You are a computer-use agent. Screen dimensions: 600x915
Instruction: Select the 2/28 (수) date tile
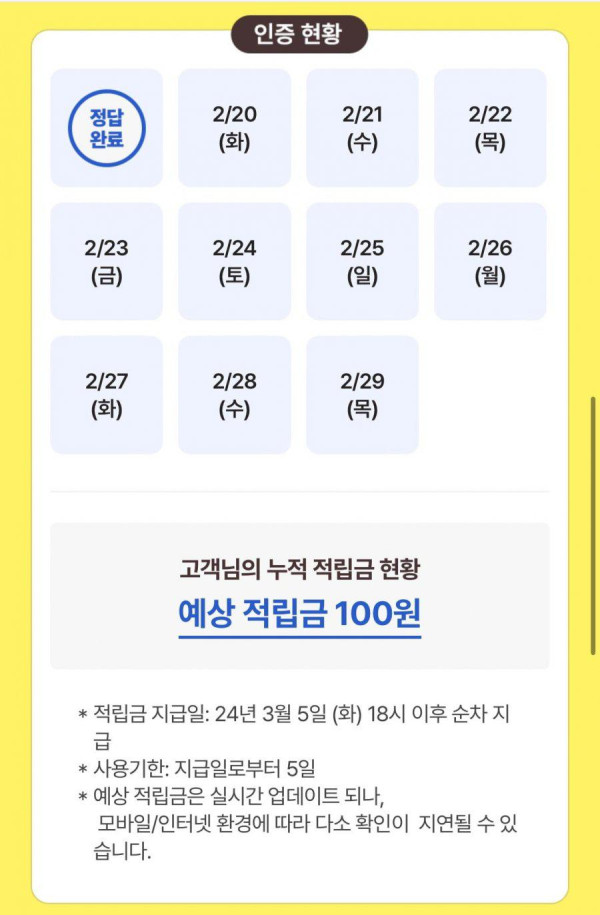pos(234,395)
